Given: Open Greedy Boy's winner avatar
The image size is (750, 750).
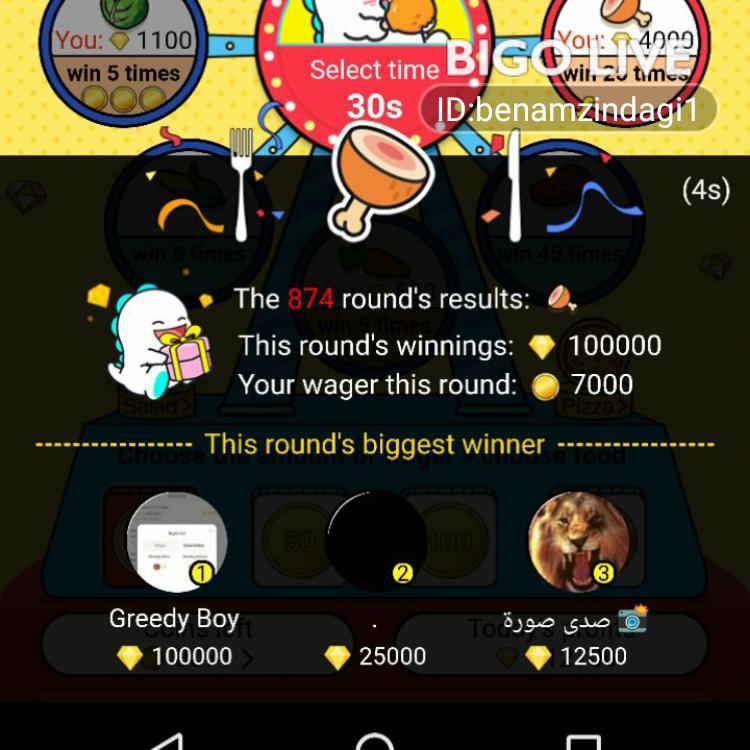Looking at the screenshot, I should point(176,542).
